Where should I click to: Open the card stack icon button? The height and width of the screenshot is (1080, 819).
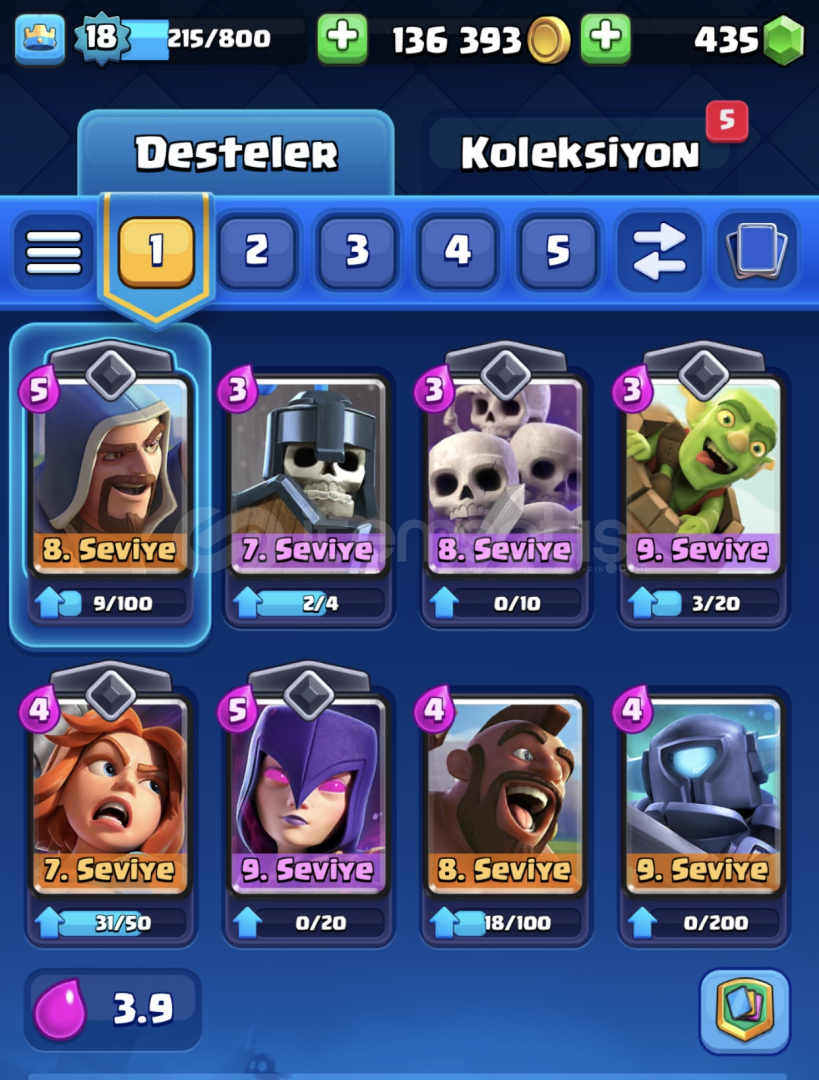pyautogui.click(x=757, y=252)
